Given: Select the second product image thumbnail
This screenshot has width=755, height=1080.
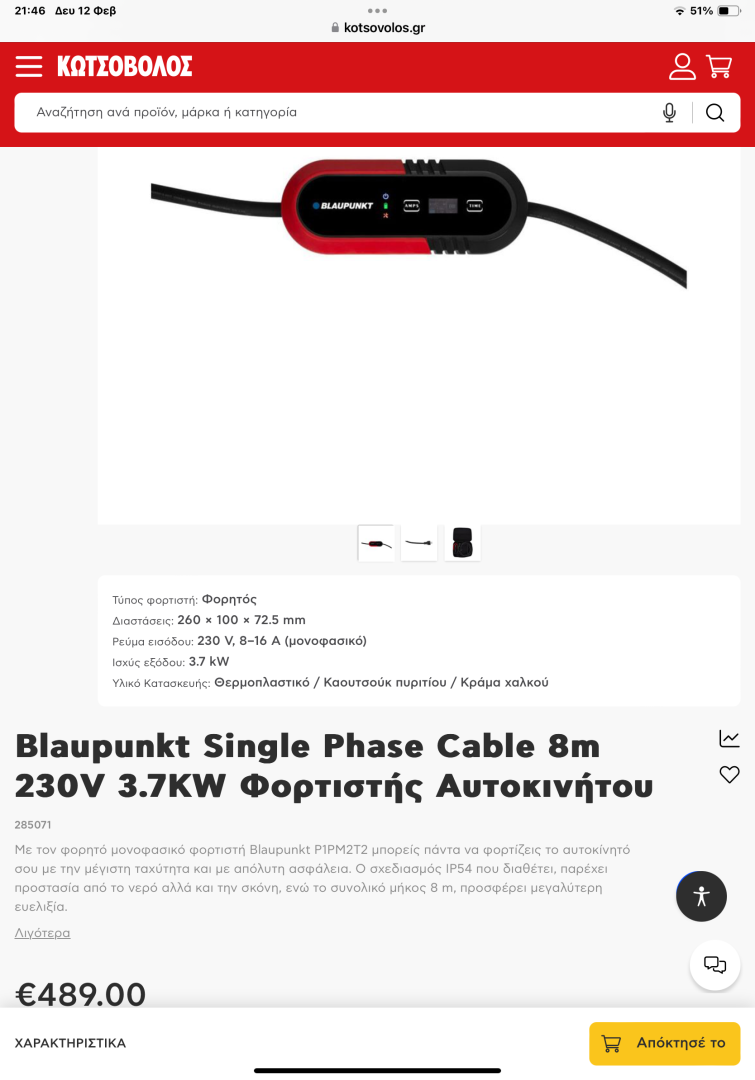Looking at the screenshot, I should click(x=419, y=543).
